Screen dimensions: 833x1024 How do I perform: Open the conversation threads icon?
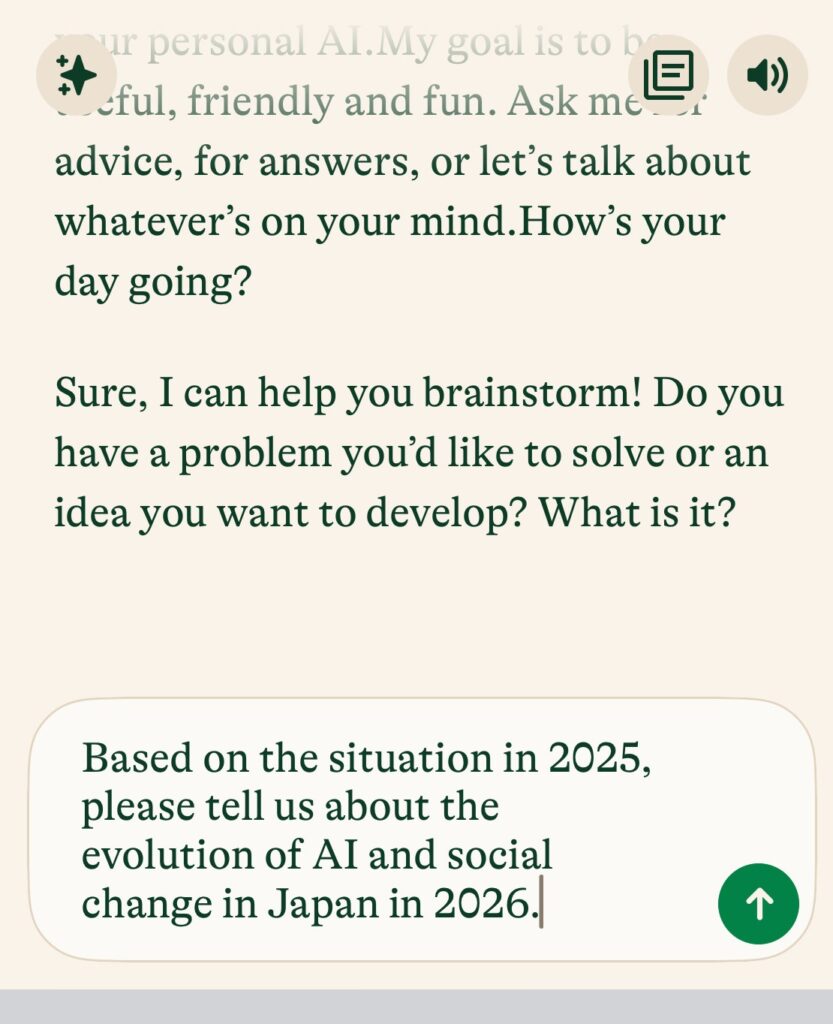click(x=668, y=75)
